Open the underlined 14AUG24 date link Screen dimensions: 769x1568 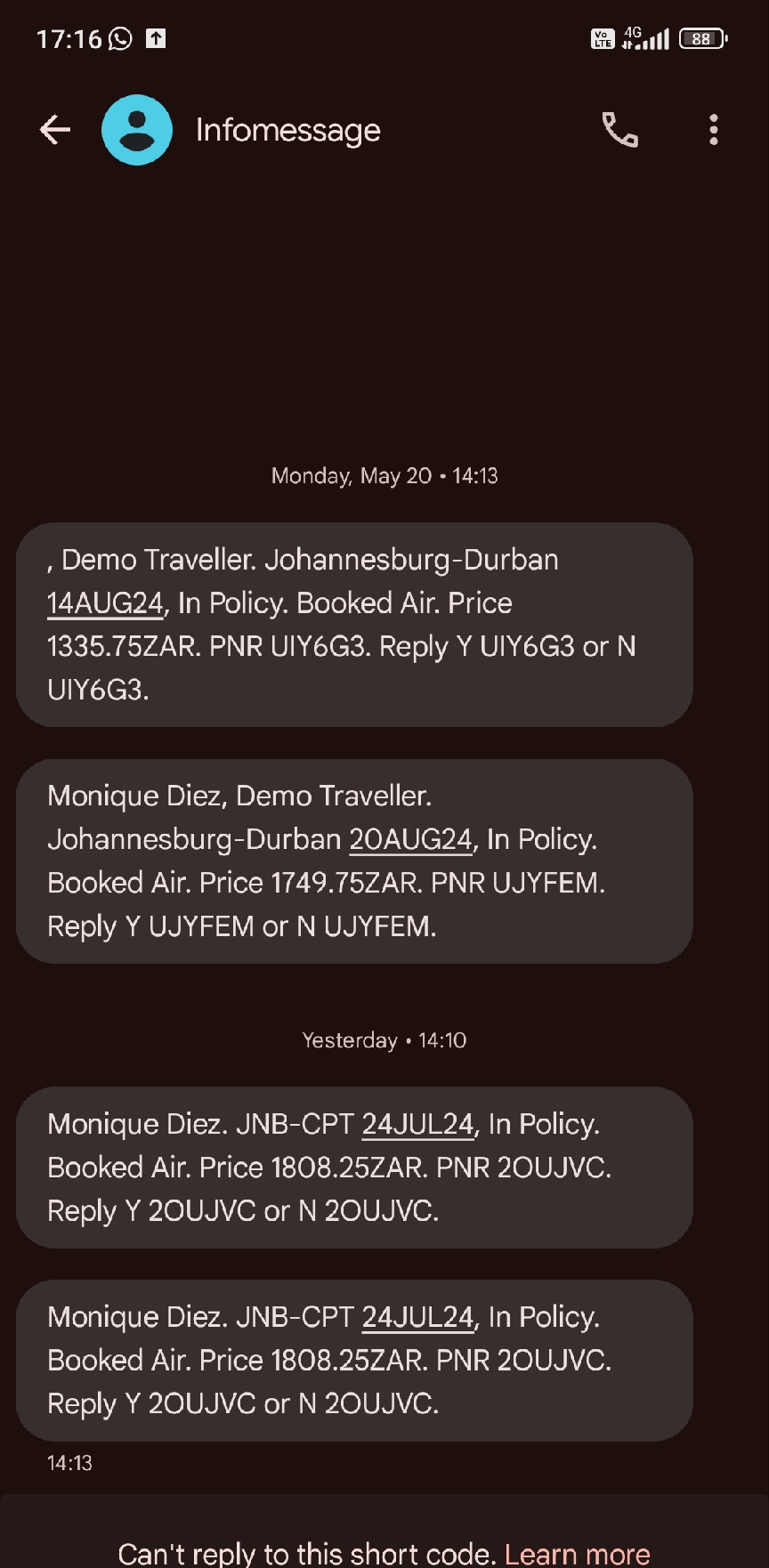(x=105, y=603)
